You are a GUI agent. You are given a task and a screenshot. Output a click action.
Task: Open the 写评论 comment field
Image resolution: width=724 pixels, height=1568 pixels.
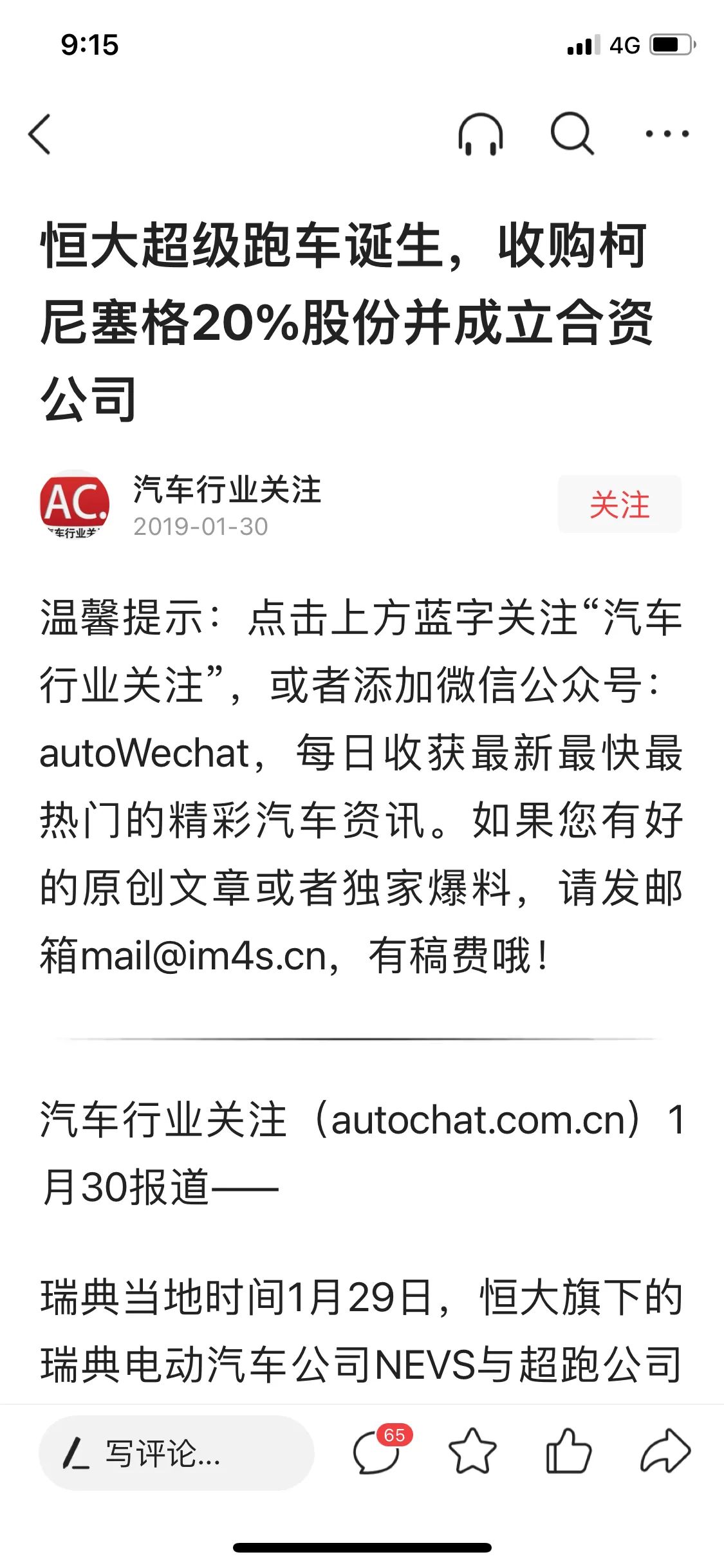tap(176, 1453)
